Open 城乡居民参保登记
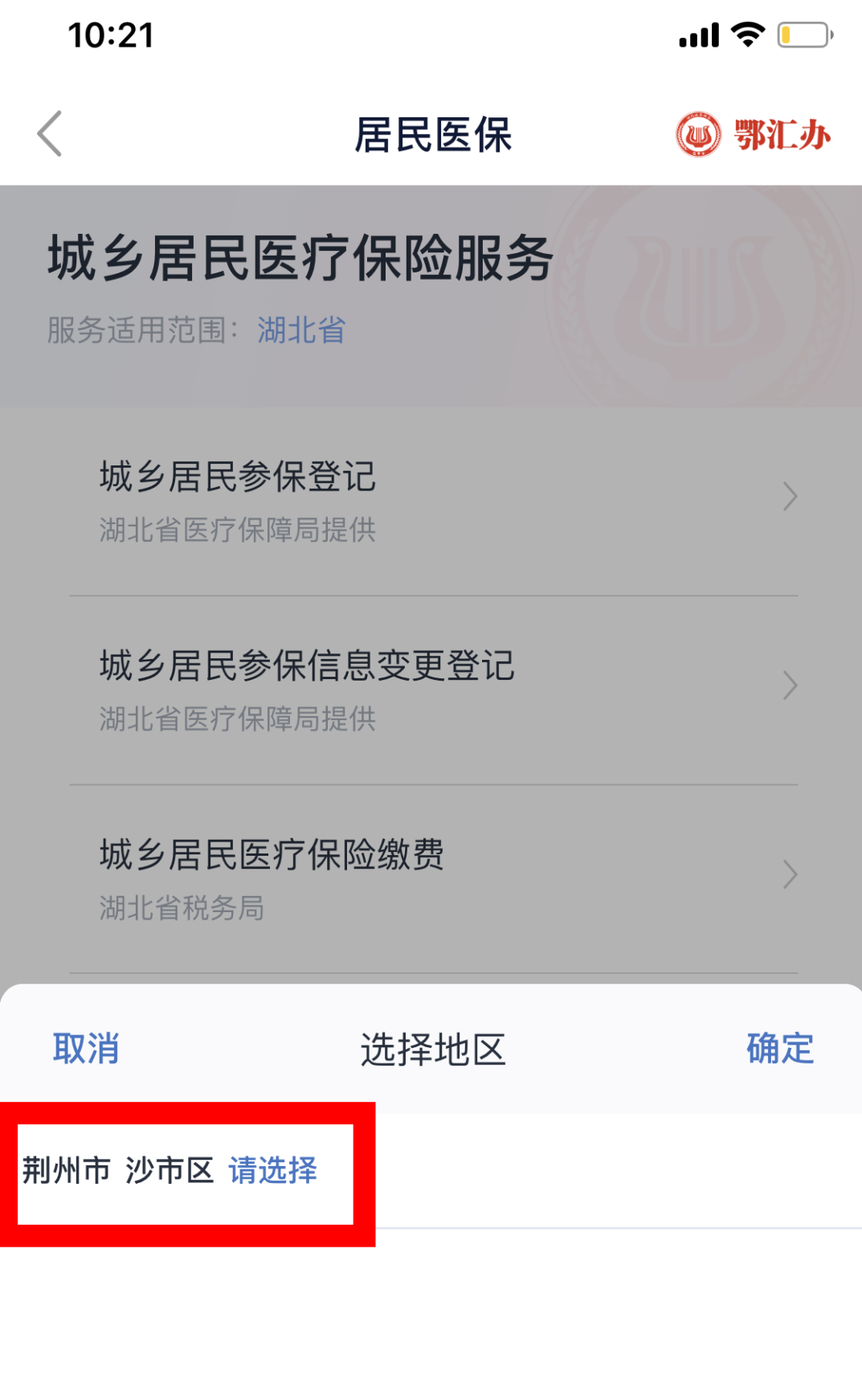Image resolution: width=862 pixels, height=1400 pixels. point(434,498)
